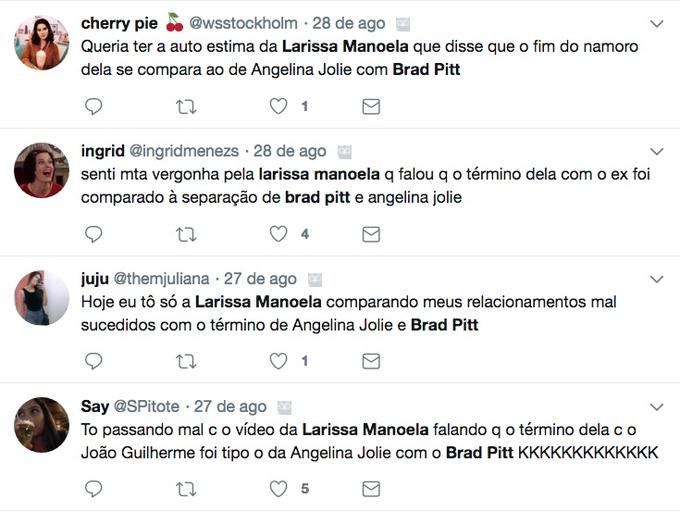Retweet ingrid's tweet

point(186,234)
